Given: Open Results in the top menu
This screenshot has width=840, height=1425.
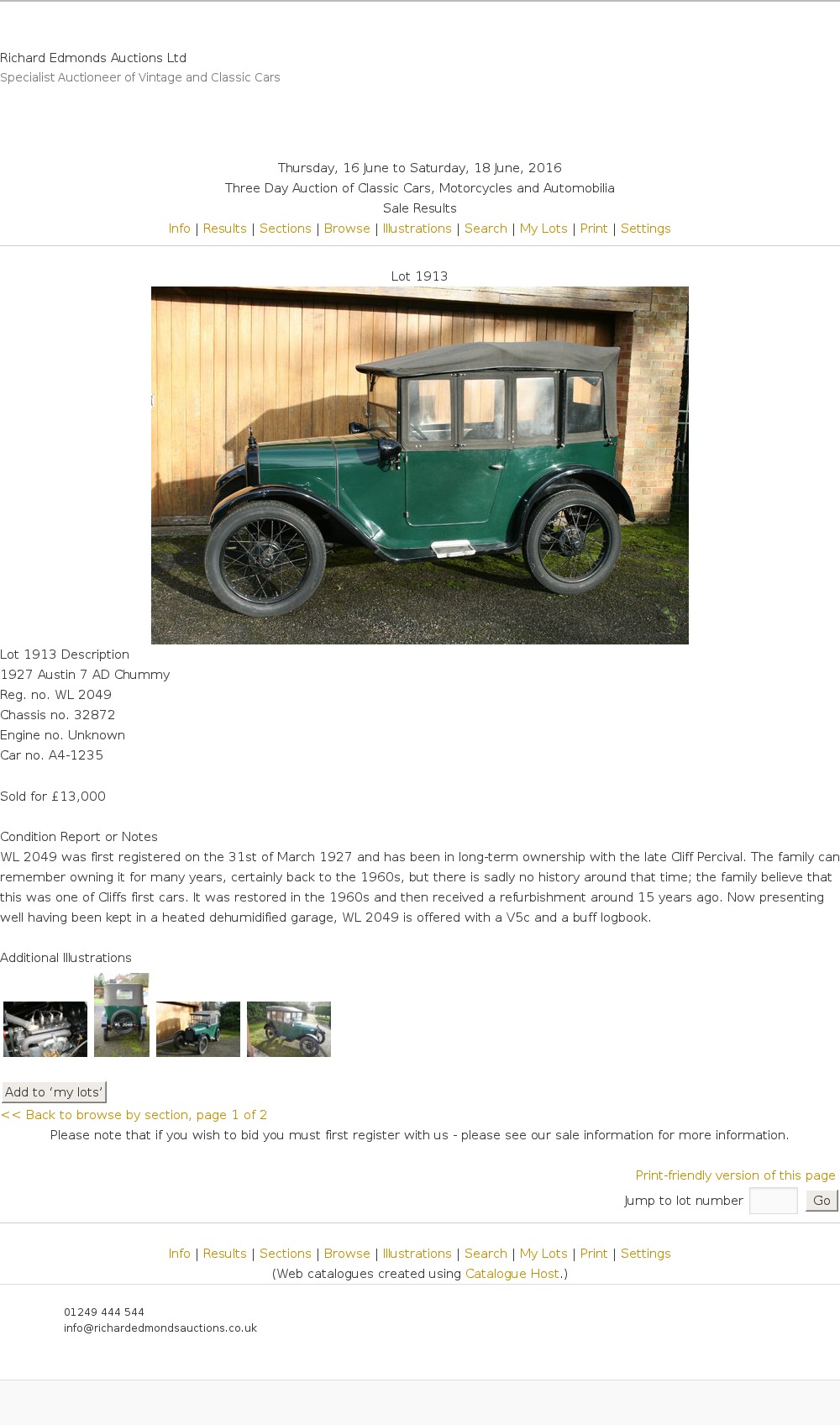Looking at the screenshot, I should point(224,229).
